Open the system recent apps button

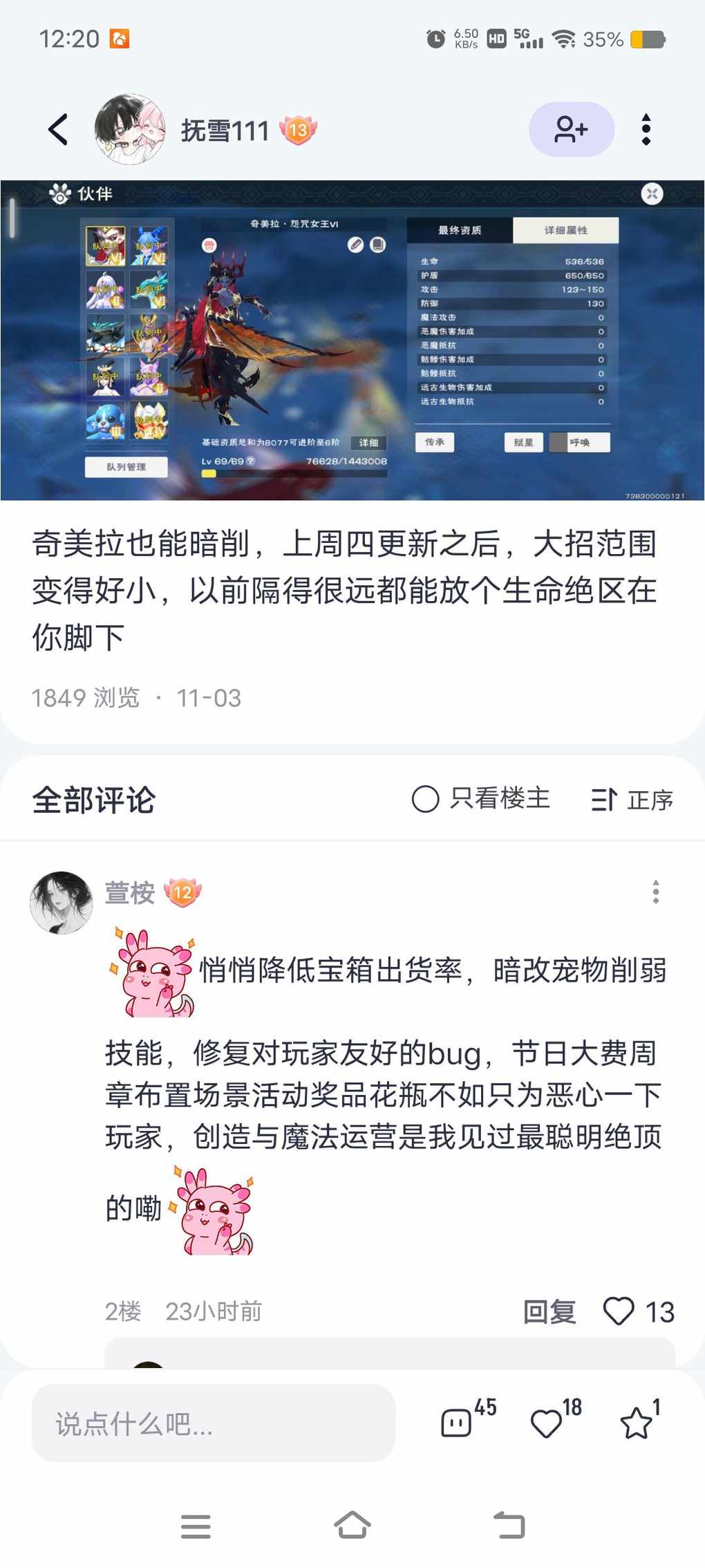196,1526
